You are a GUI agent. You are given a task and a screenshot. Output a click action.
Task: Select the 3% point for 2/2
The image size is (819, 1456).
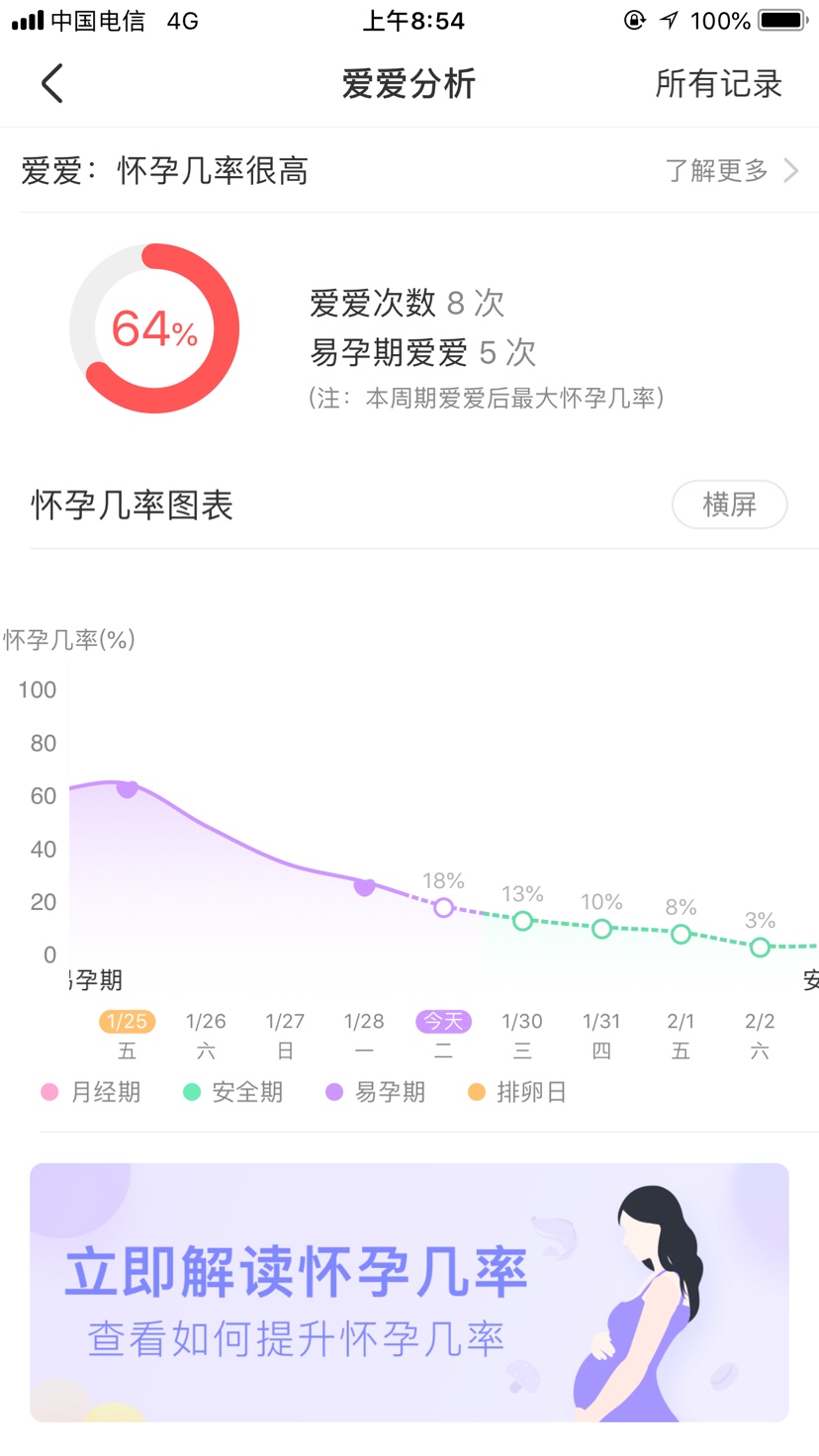click(x=760, y=948)
